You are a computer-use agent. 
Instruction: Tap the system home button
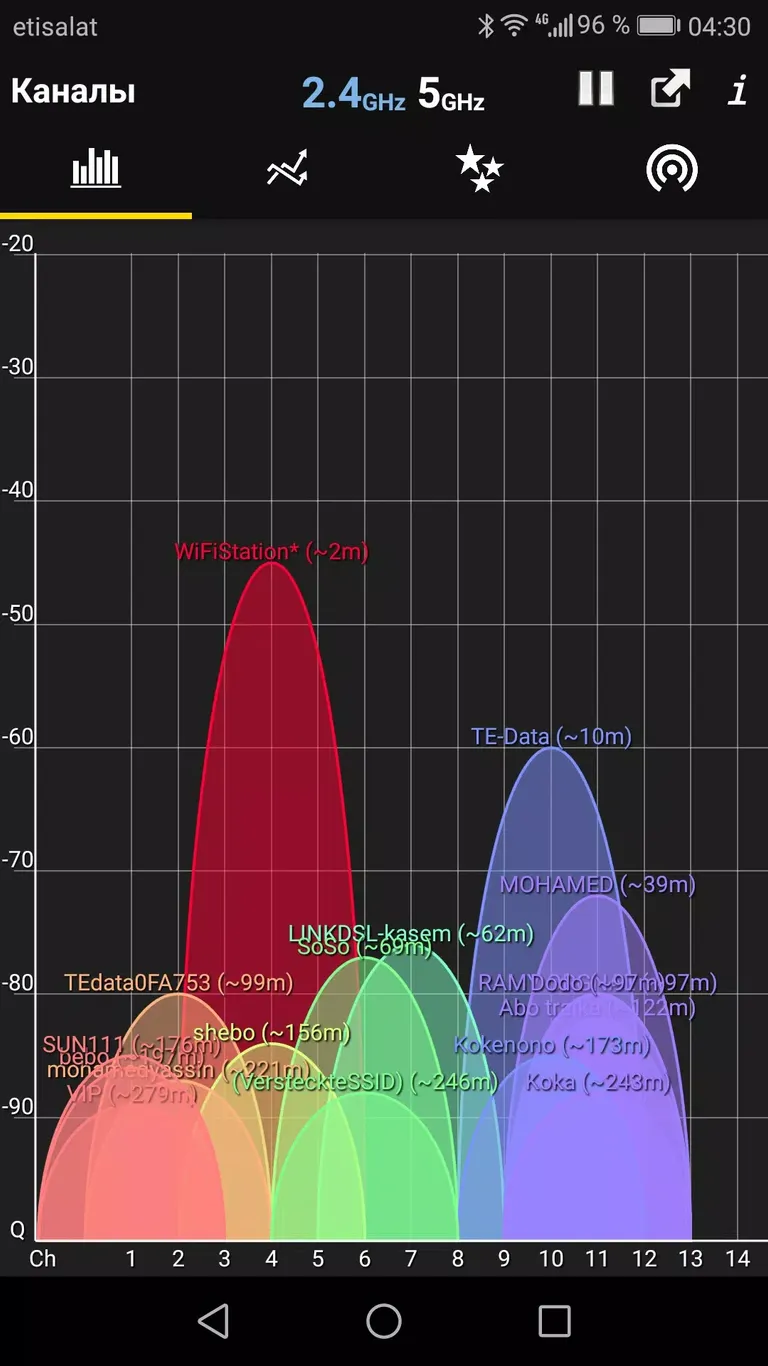(384, 1321)
